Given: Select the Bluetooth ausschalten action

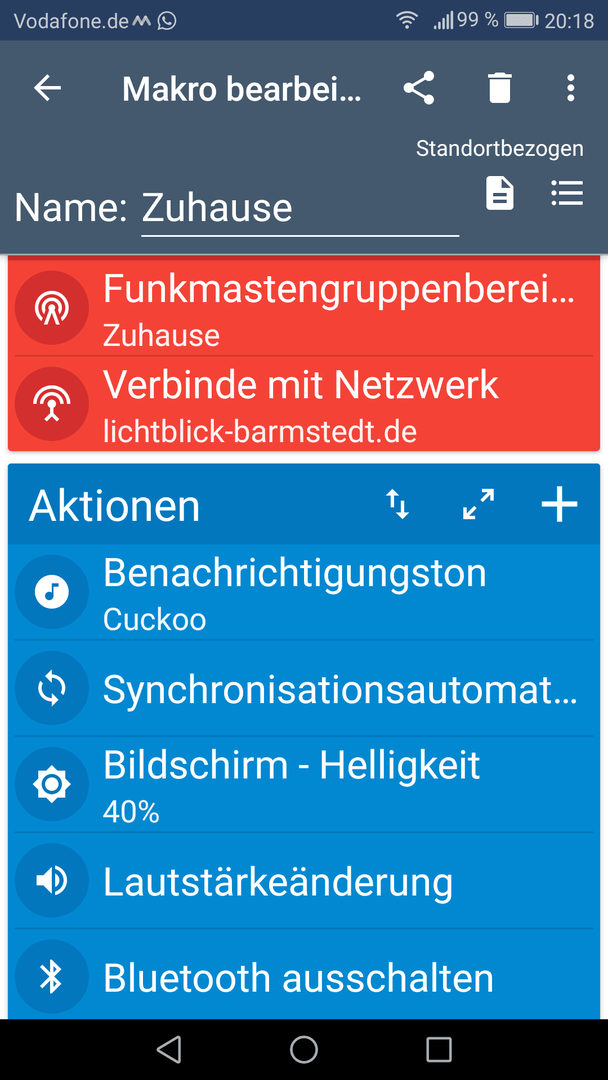Looking at the screenshot, I should click(x=304, y=975).
